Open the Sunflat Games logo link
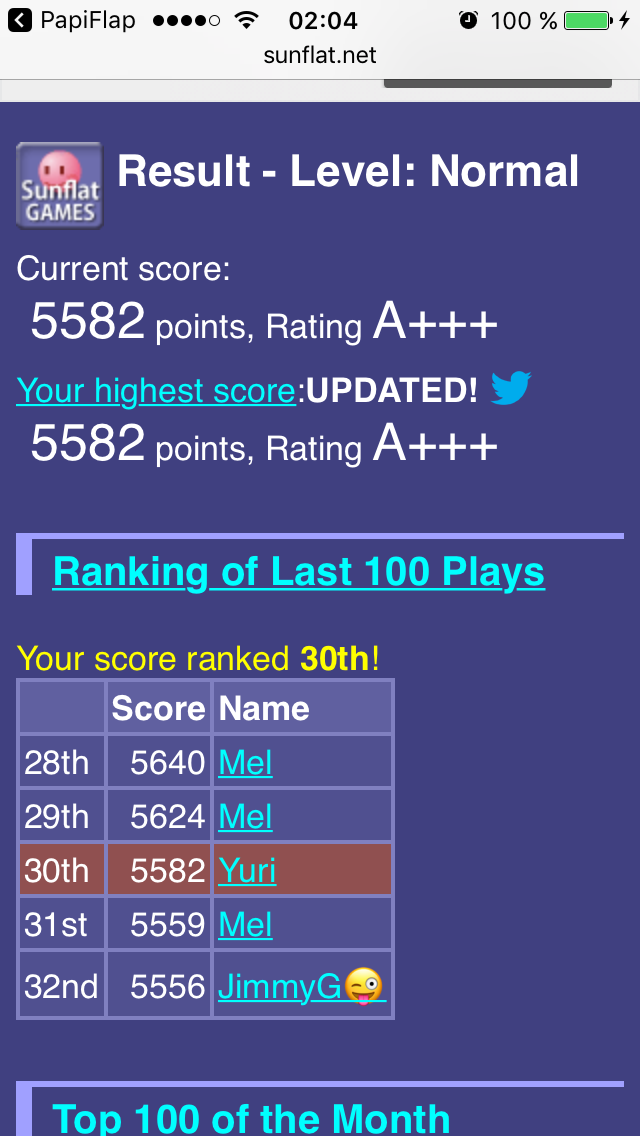 (x=59, y=185)
